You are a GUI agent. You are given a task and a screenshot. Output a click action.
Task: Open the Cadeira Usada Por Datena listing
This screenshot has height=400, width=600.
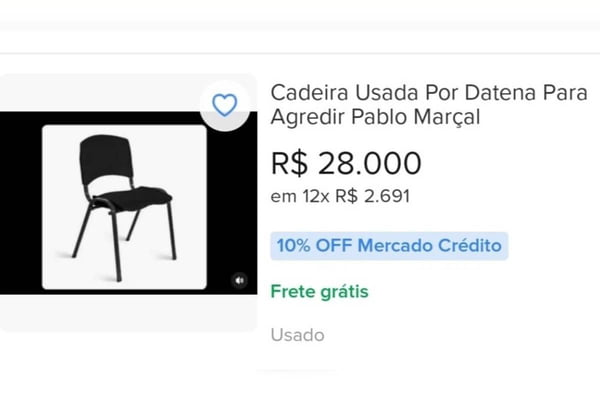click(429, 105)
